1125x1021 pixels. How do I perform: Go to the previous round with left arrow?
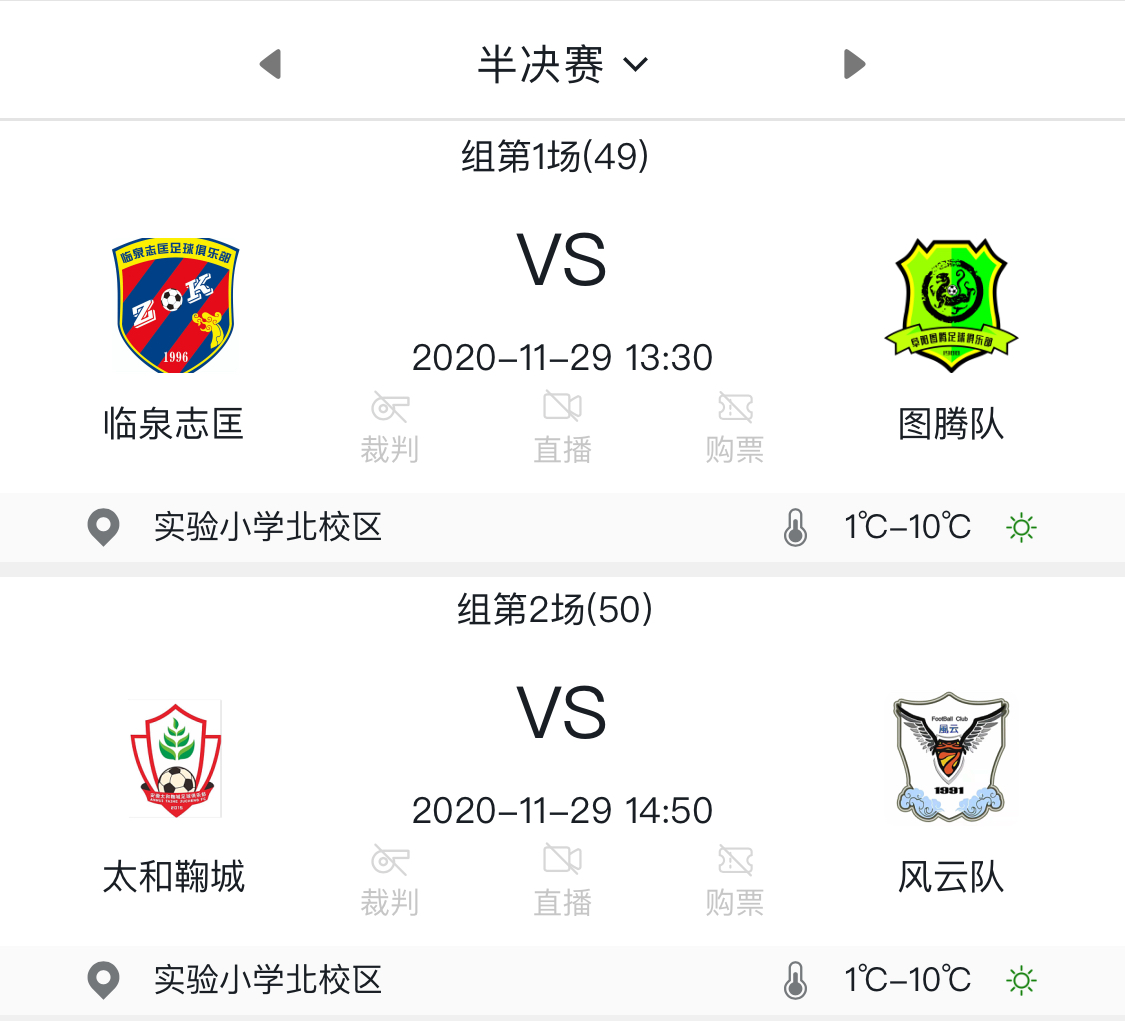click(x=270, y=64)
